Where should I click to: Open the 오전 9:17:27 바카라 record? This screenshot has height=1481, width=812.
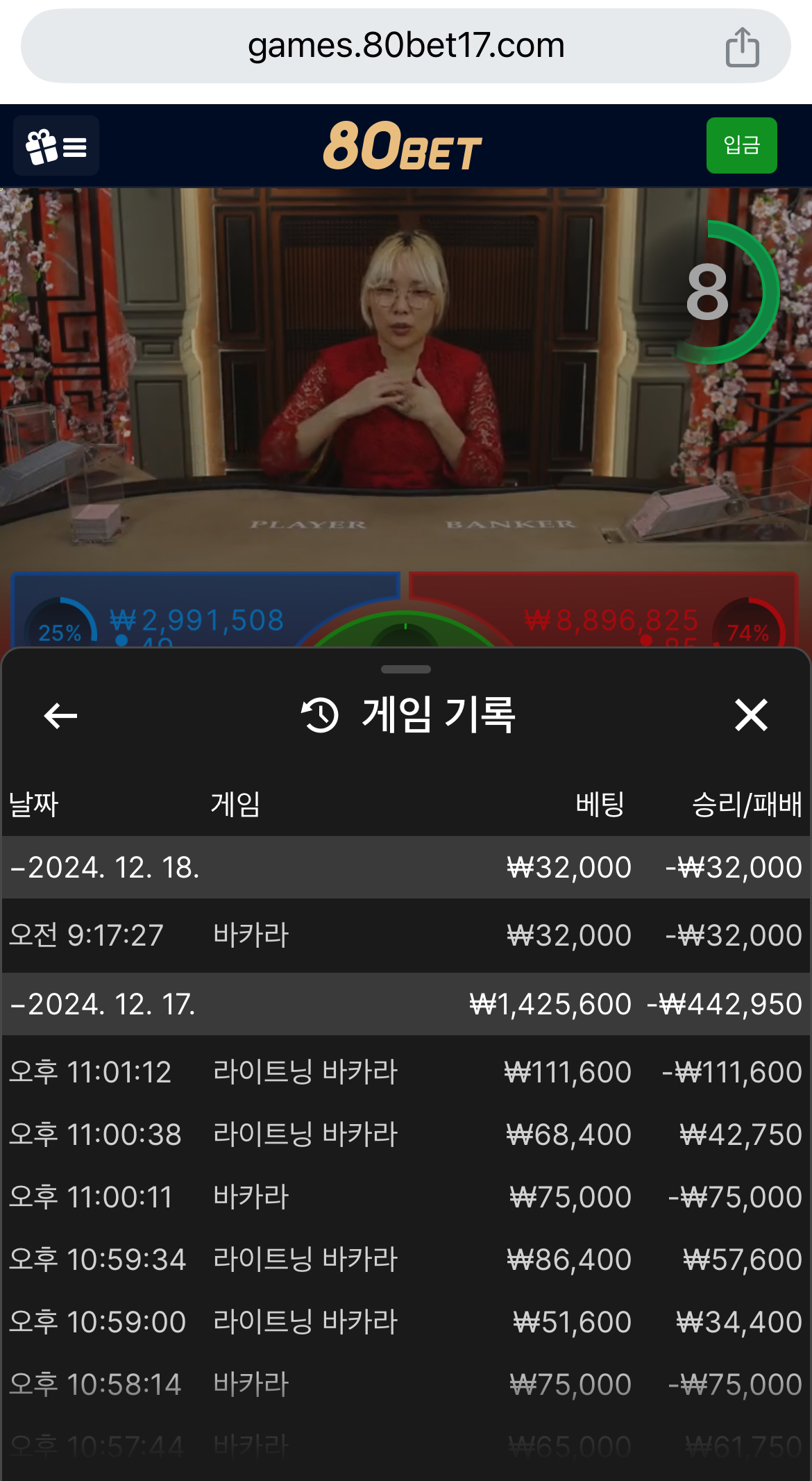(x=405, y=935)
